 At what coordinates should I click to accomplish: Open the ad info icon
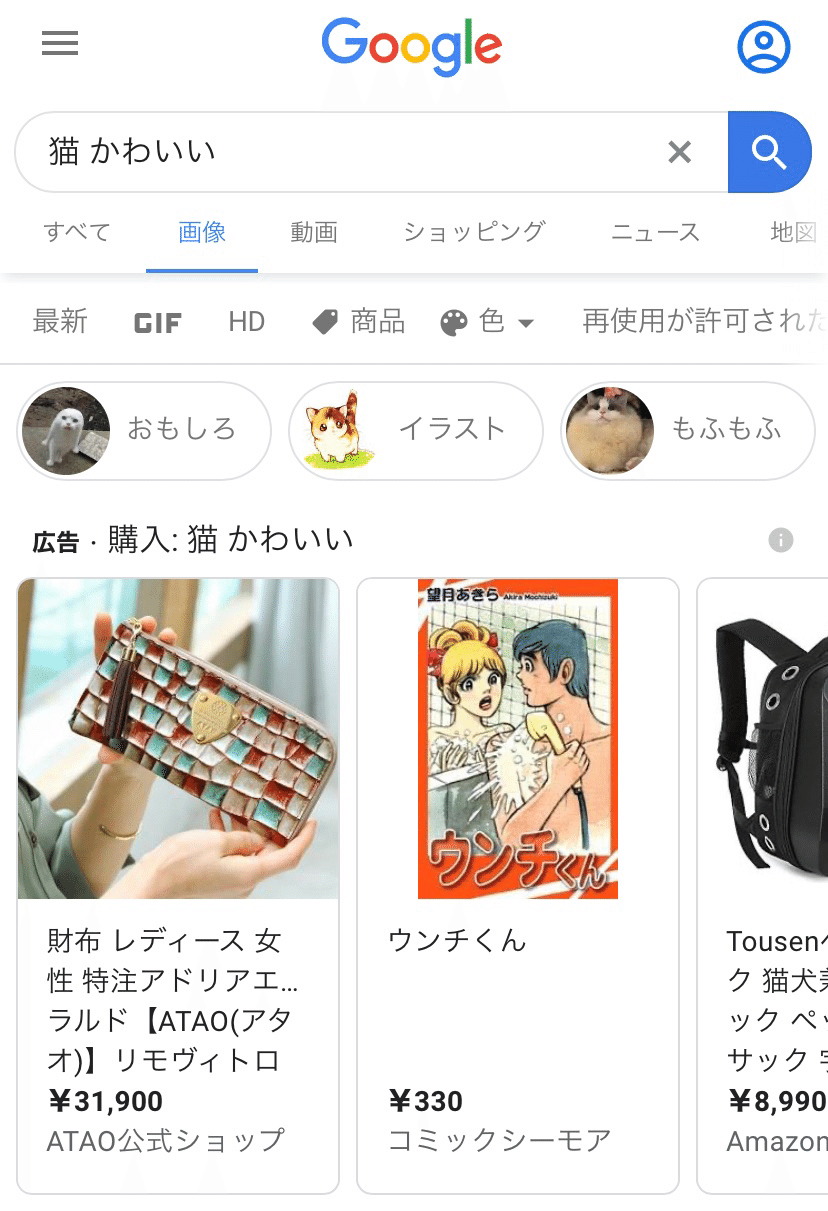click(x=780, y=541)
